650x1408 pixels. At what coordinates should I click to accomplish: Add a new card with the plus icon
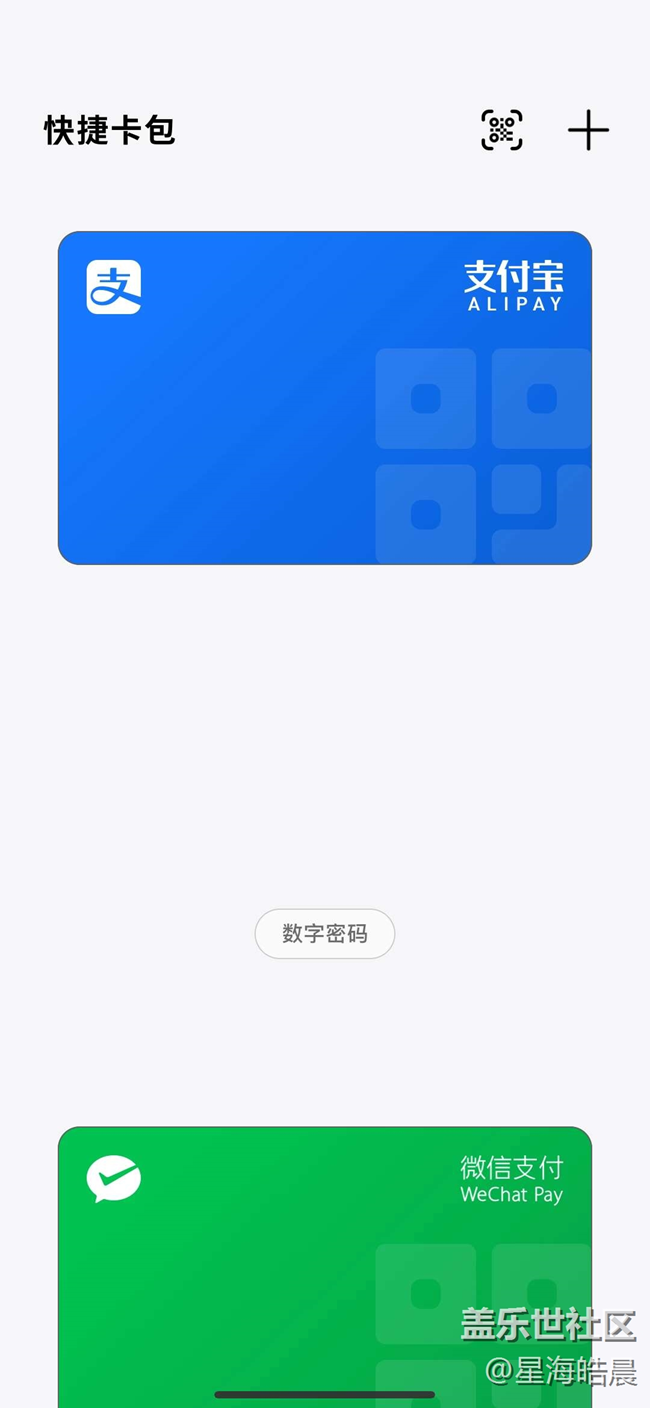pos(588,130)
